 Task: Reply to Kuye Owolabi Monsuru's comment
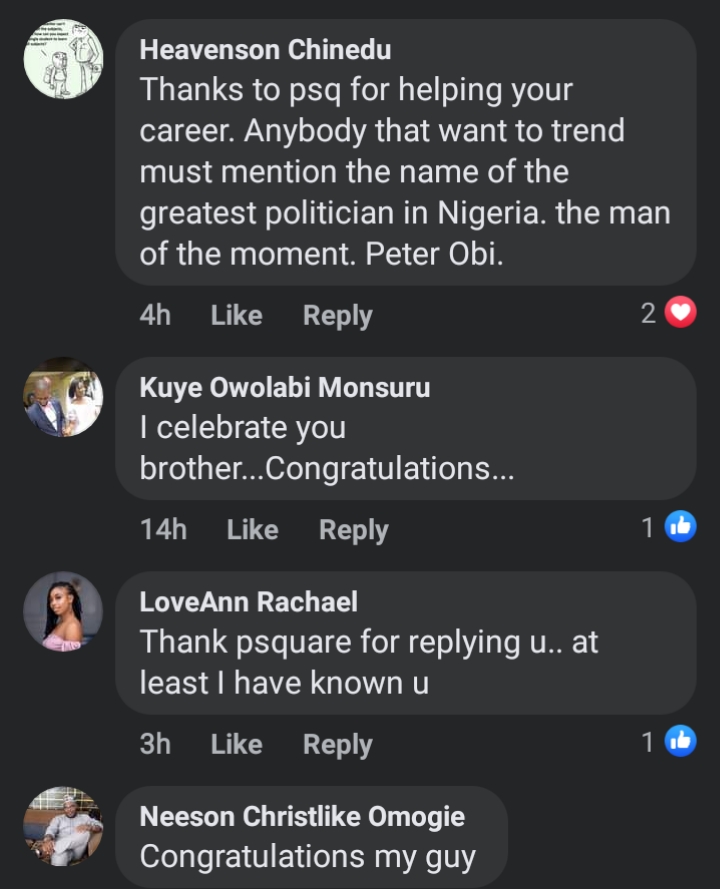coord(353,529)
